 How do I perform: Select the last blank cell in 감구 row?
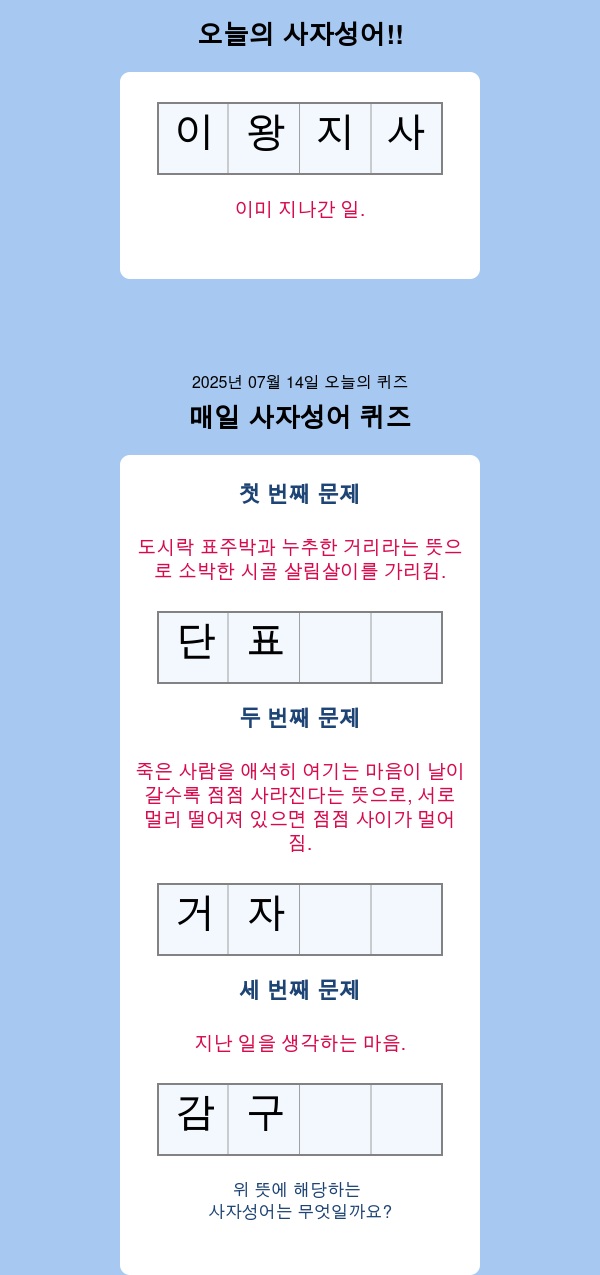tap(406, 1119)
